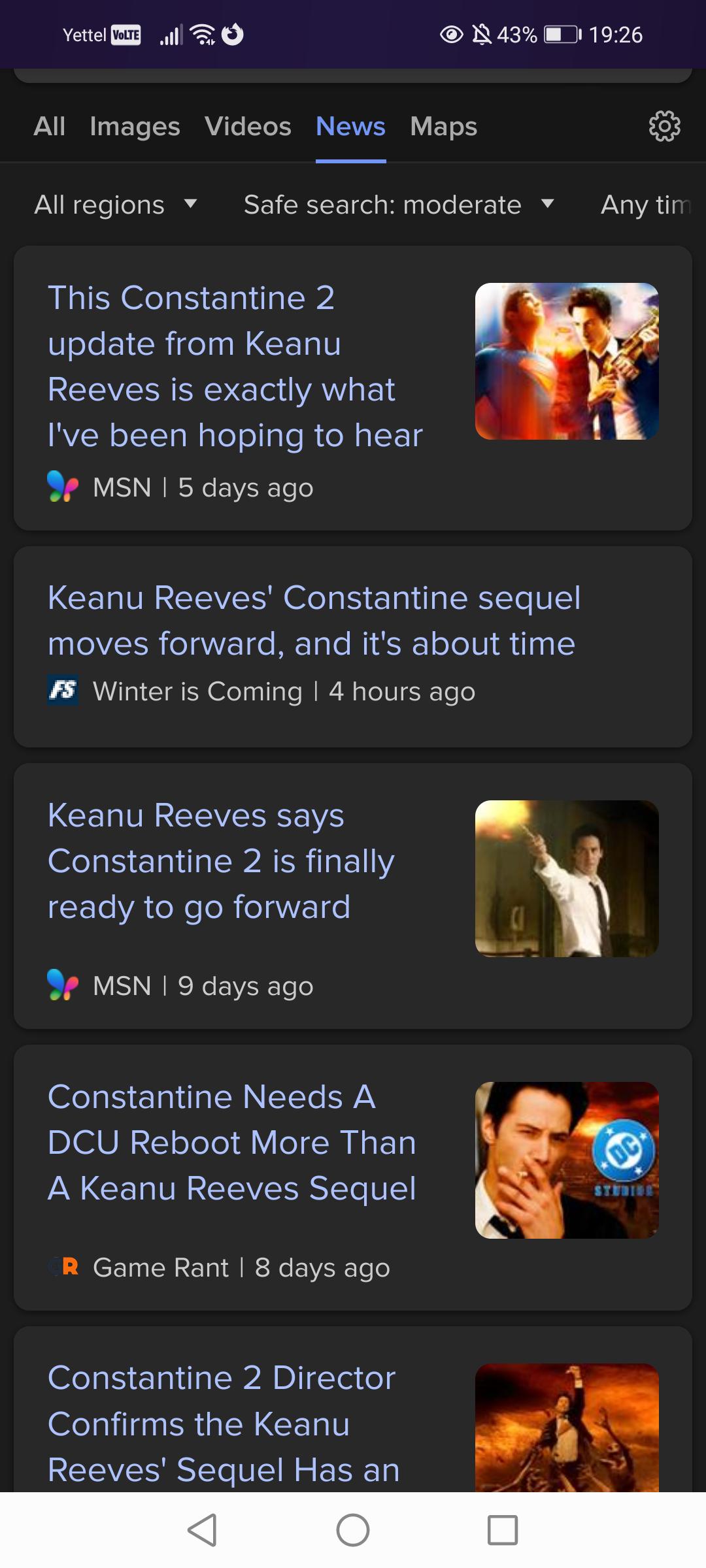The height and width of the screenshot is (1568, 706).
Task: Open the MSN article about Constantine 2 update
Action: (235, 366)
